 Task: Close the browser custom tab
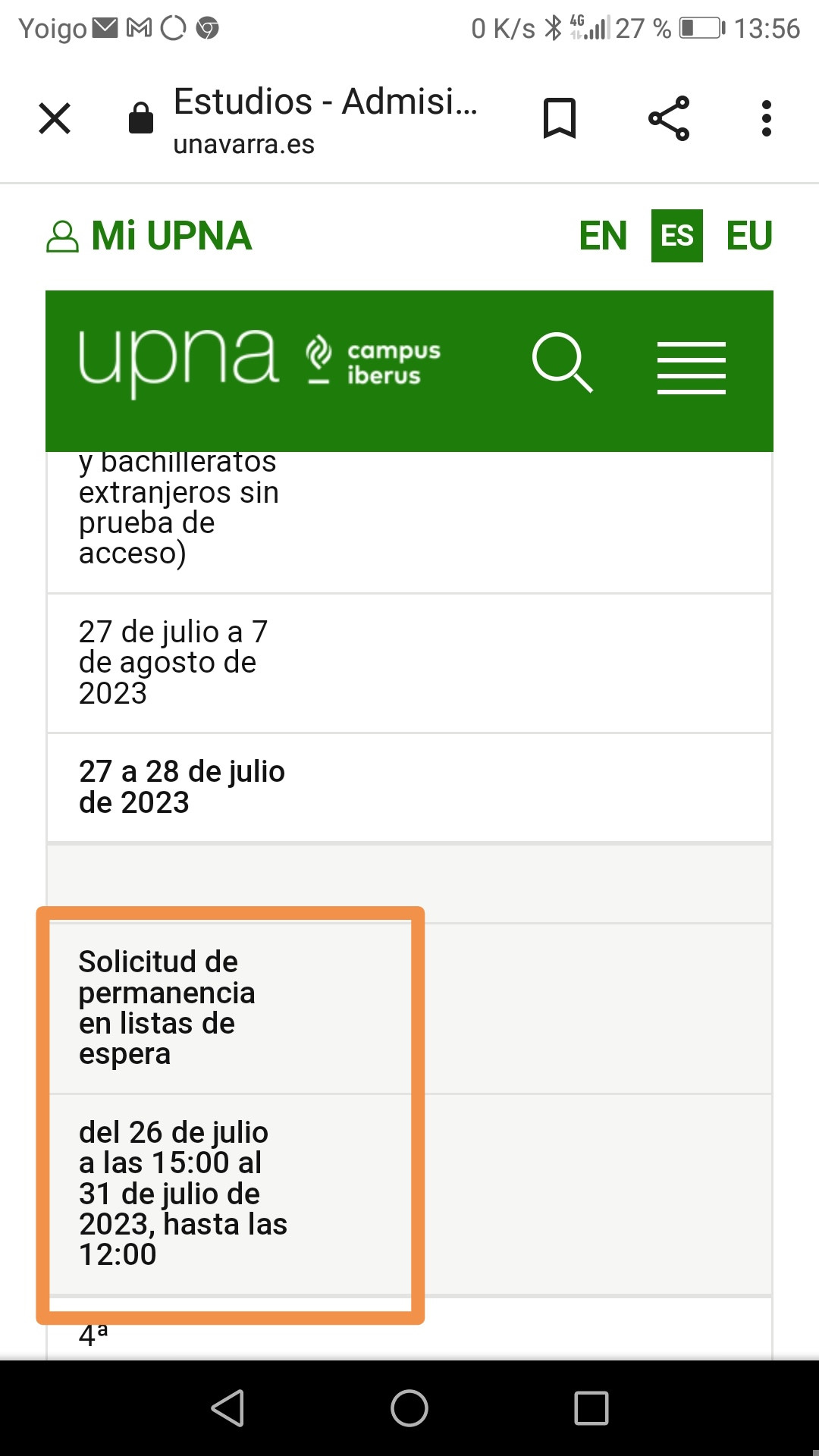(x=55, y=118)
